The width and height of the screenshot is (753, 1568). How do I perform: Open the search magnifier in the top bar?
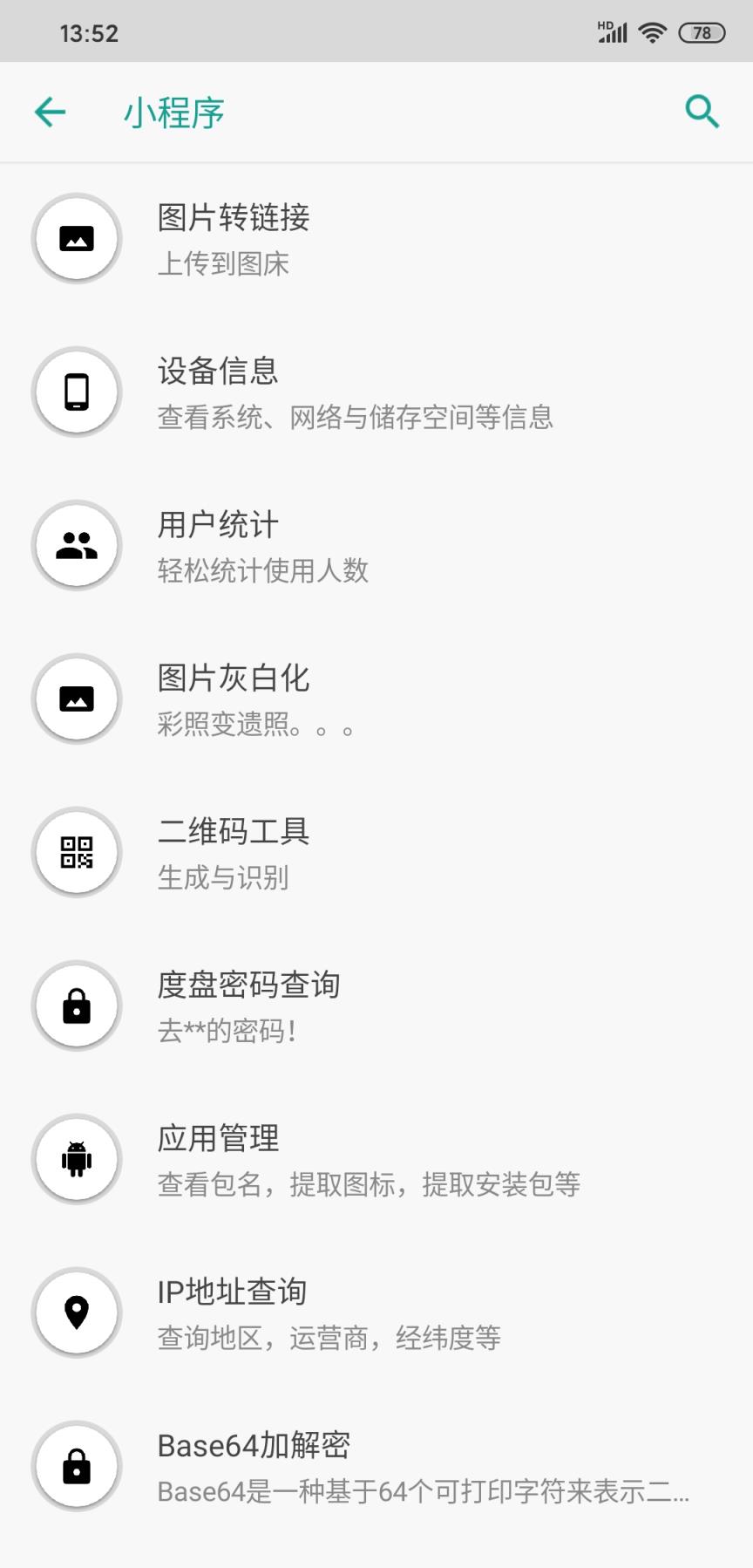tap(702, 112)
